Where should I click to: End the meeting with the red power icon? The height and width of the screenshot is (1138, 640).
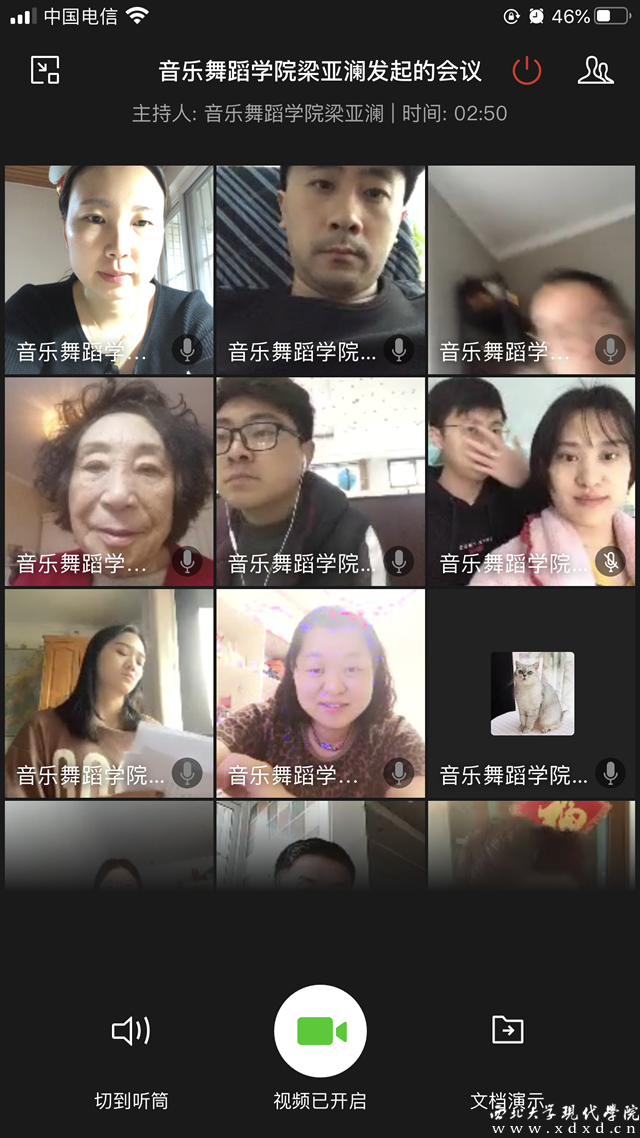[527, 70]
